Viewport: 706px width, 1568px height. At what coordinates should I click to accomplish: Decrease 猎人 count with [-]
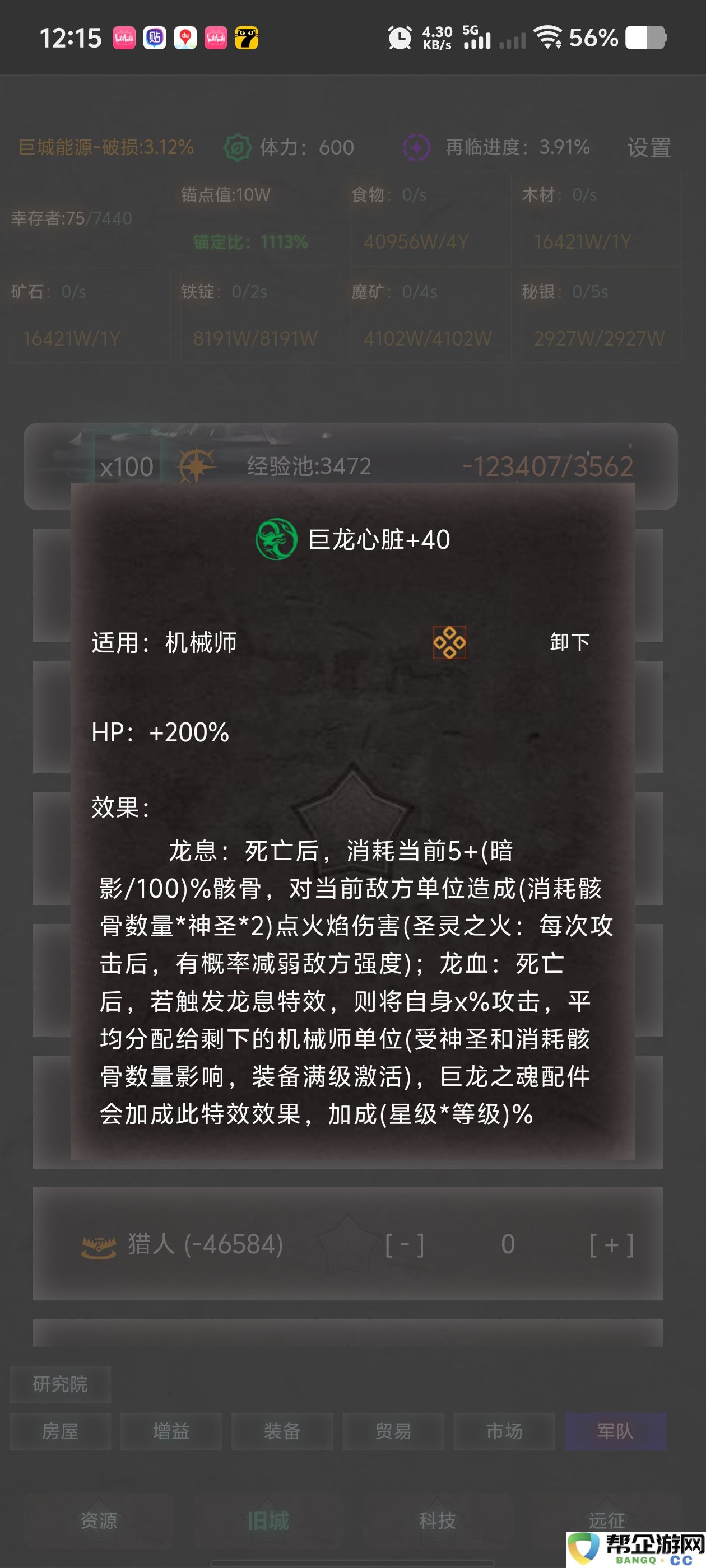405,1245
